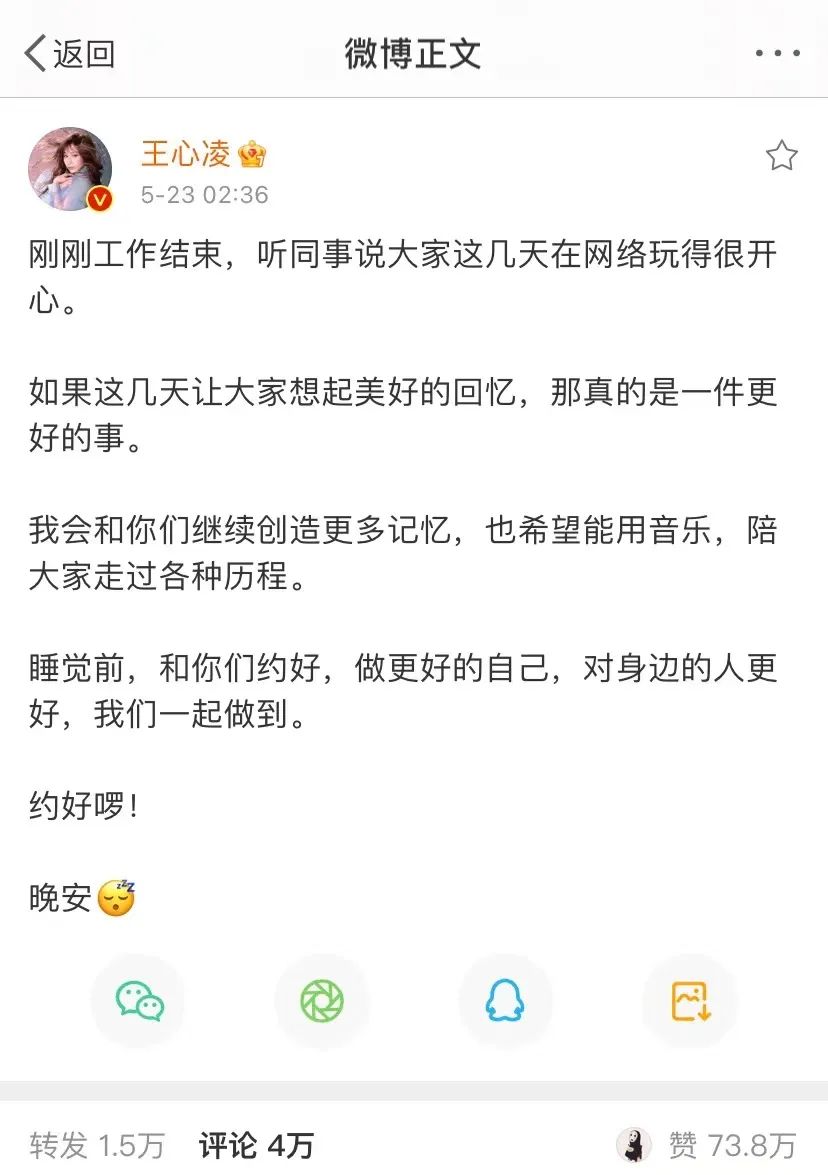Tap the 王心凌 username link
This screenshot has width=828, height=1175.
point(186,154)
